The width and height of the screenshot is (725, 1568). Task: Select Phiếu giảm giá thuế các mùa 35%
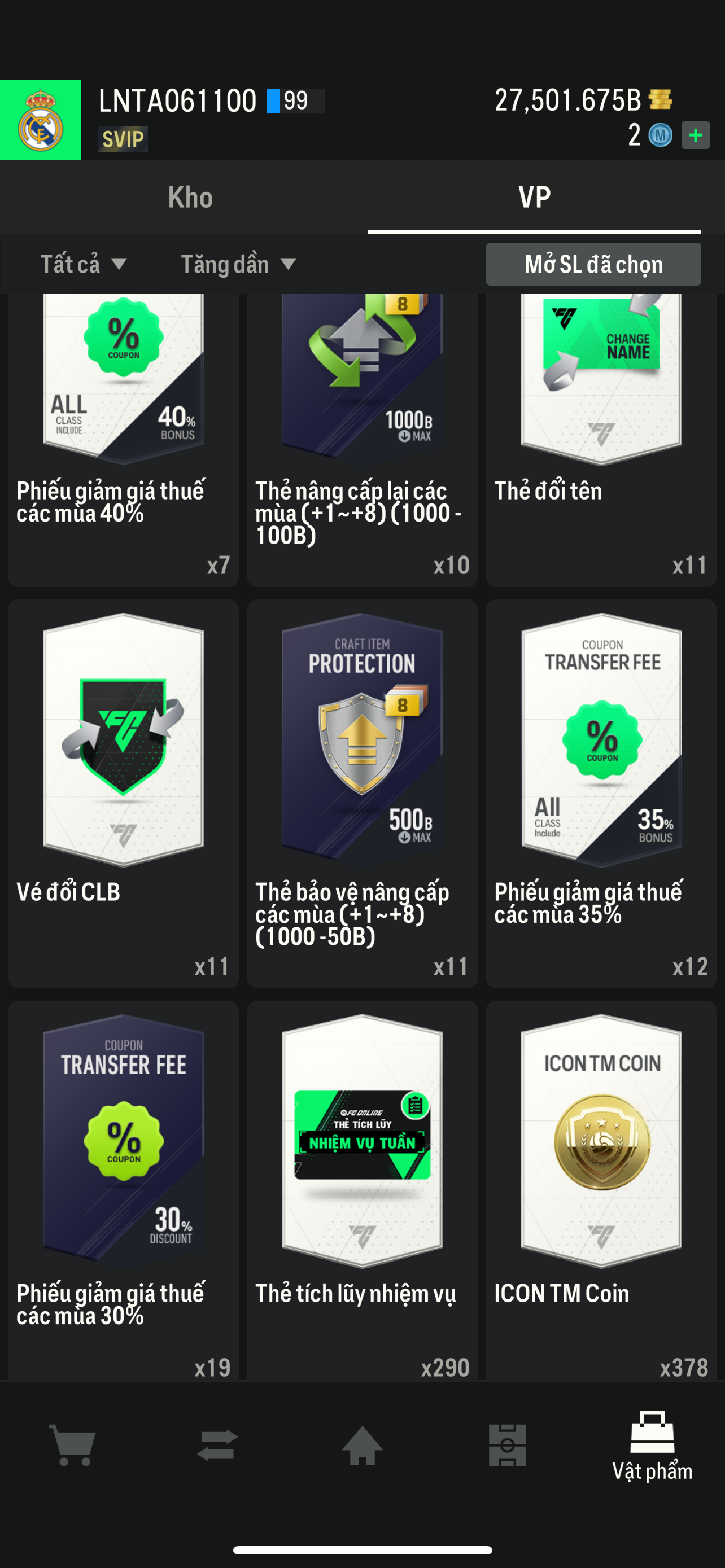pyautogui.click(x=601, y=791)
